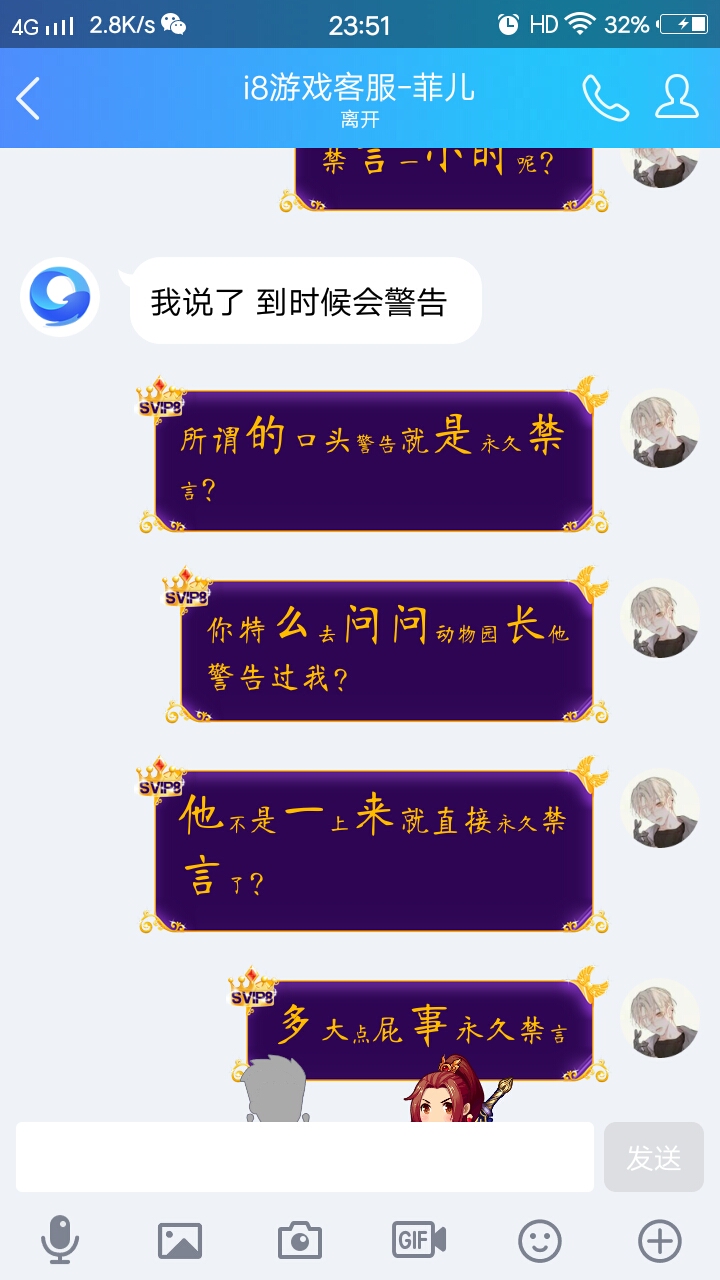Open the contact profile icon
720x1280 pixels.
[677, 98]
